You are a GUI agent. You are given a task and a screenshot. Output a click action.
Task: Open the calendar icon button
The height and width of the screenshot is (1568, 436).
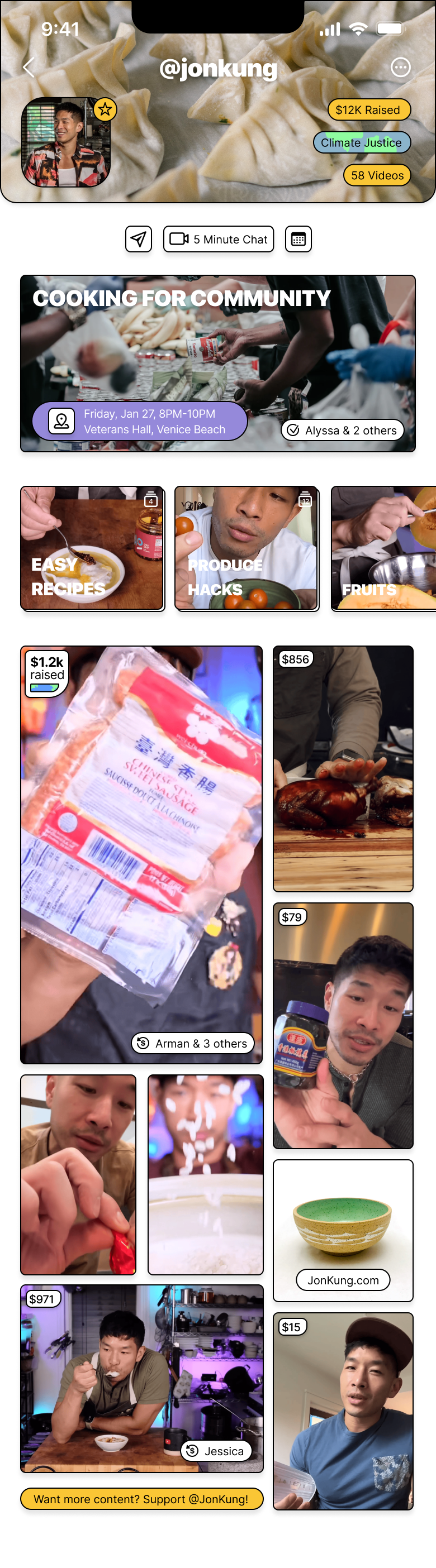coord(298,239)
